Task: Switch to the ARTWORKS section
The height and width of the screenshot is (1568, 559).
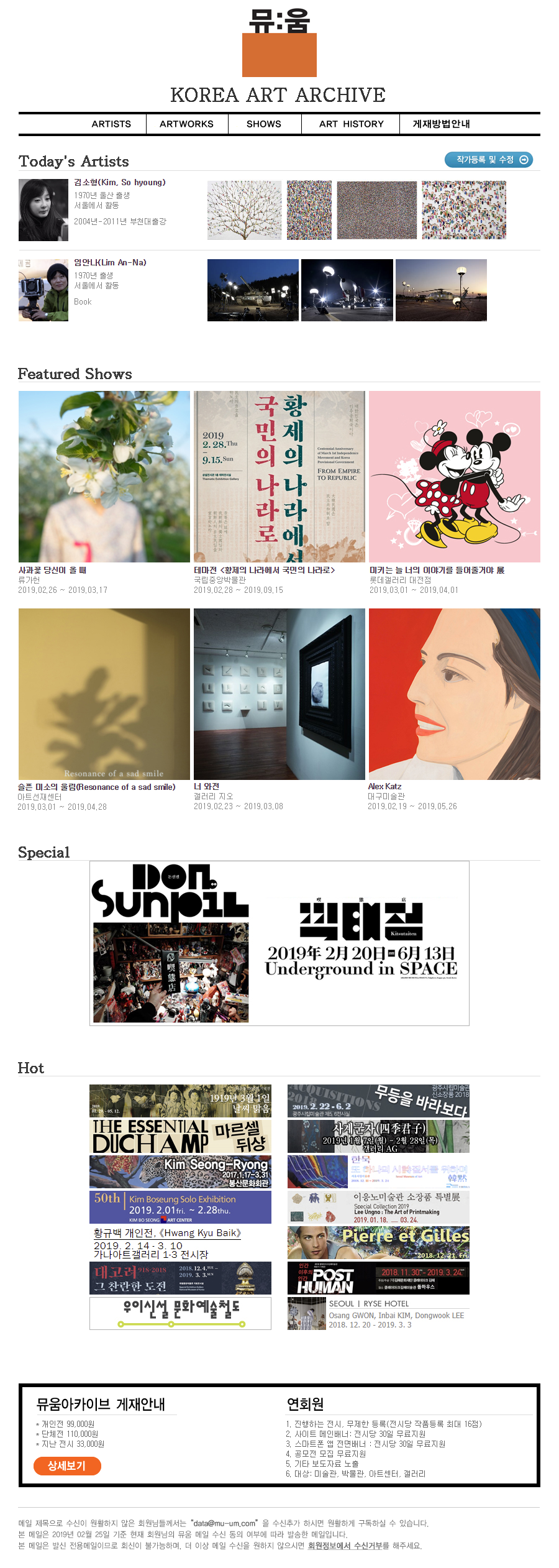Action: pos(186,124)
